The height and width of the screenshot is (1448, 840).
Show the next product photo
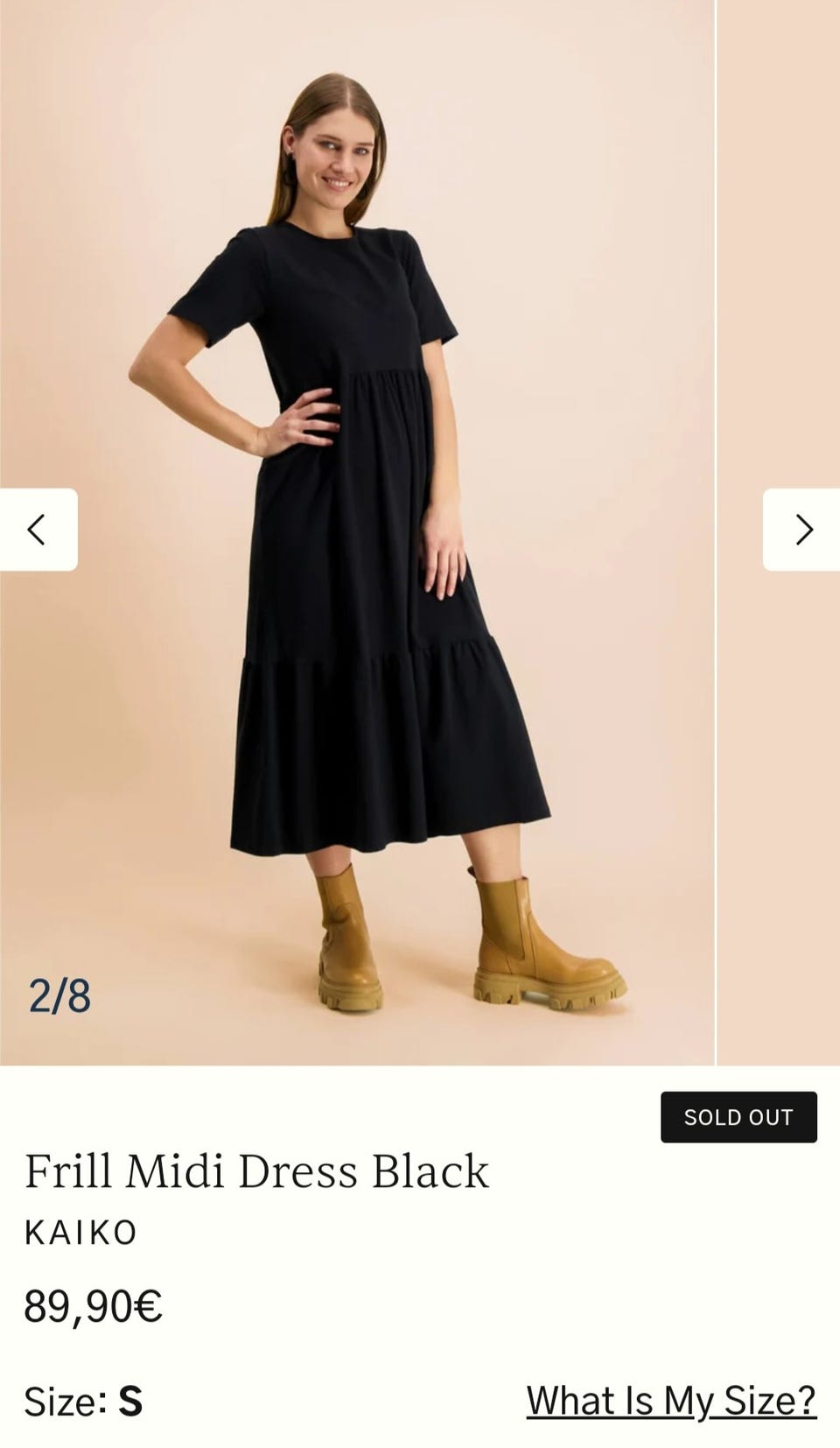tap(802, 530)
